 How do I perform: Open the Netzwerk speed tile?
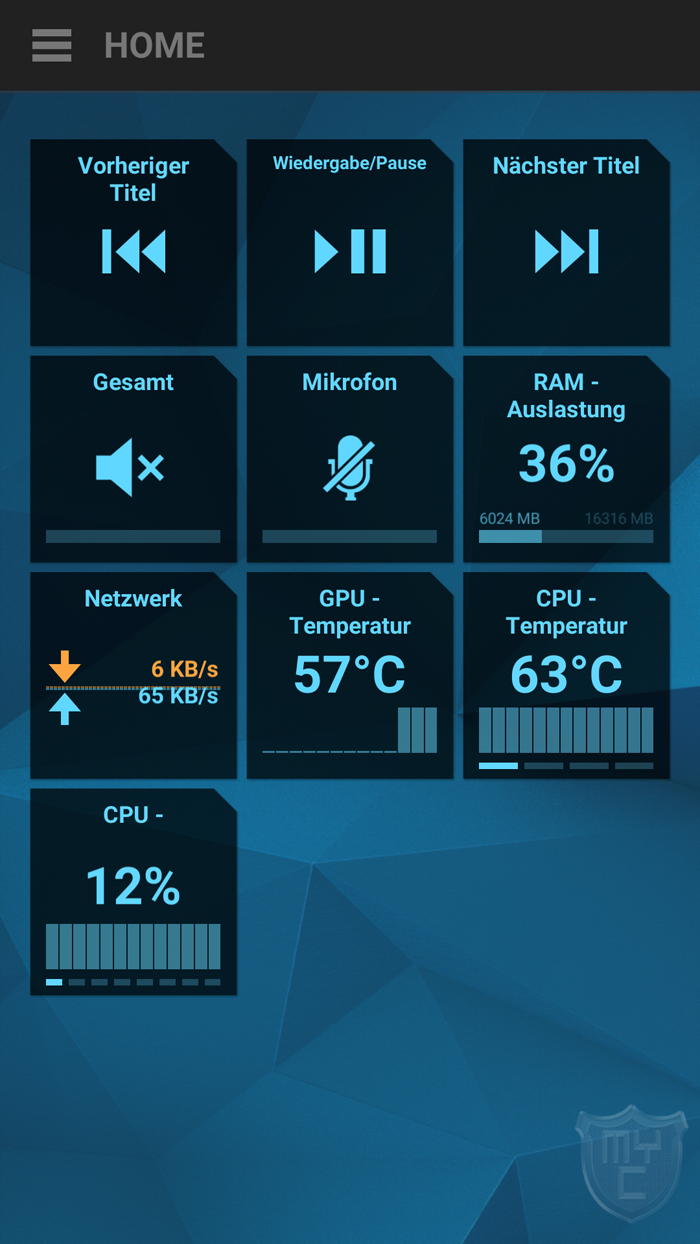point(133,675)
